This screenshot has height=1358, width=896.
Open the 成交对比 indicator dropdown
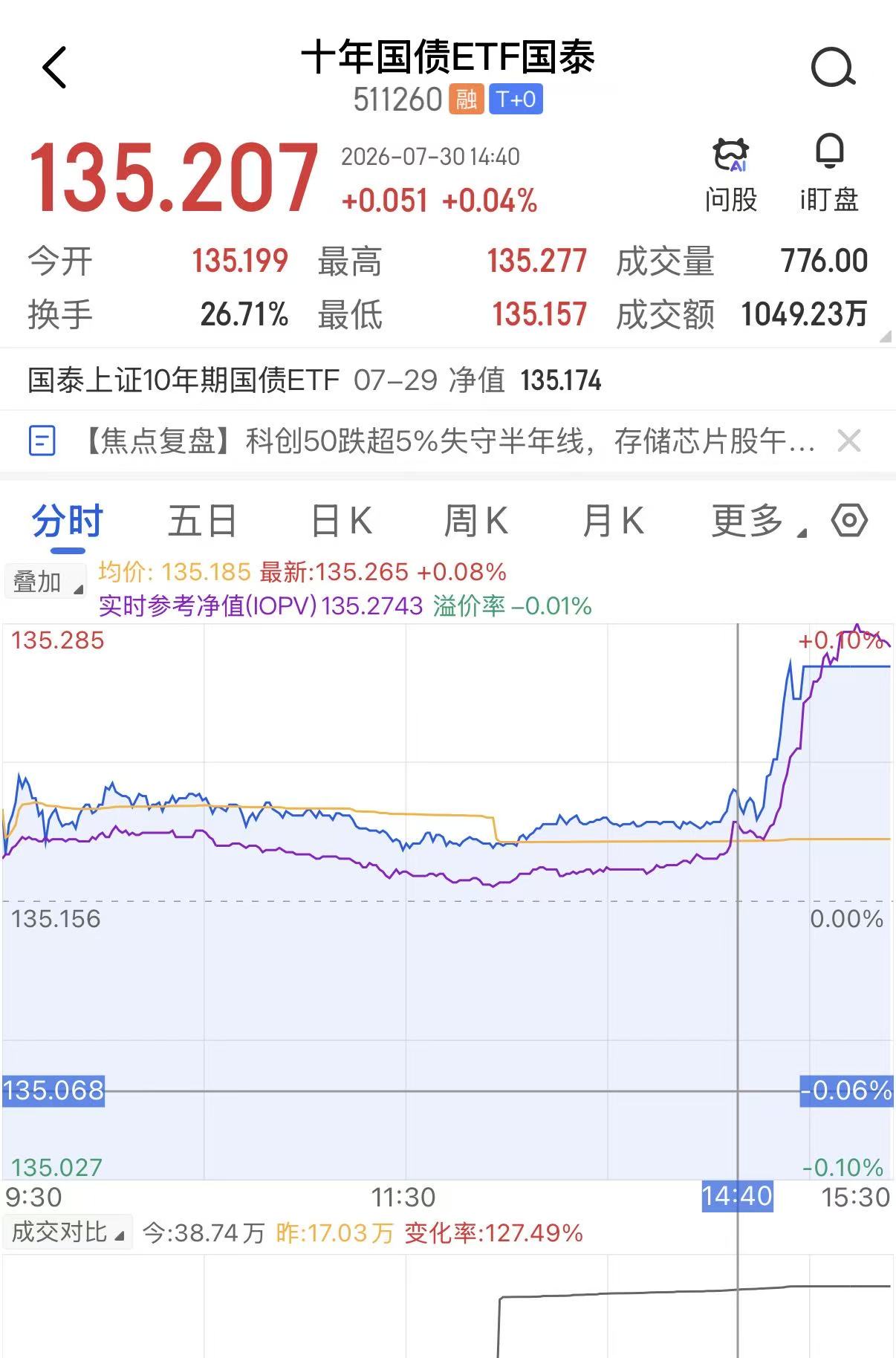pos(68,1232)
